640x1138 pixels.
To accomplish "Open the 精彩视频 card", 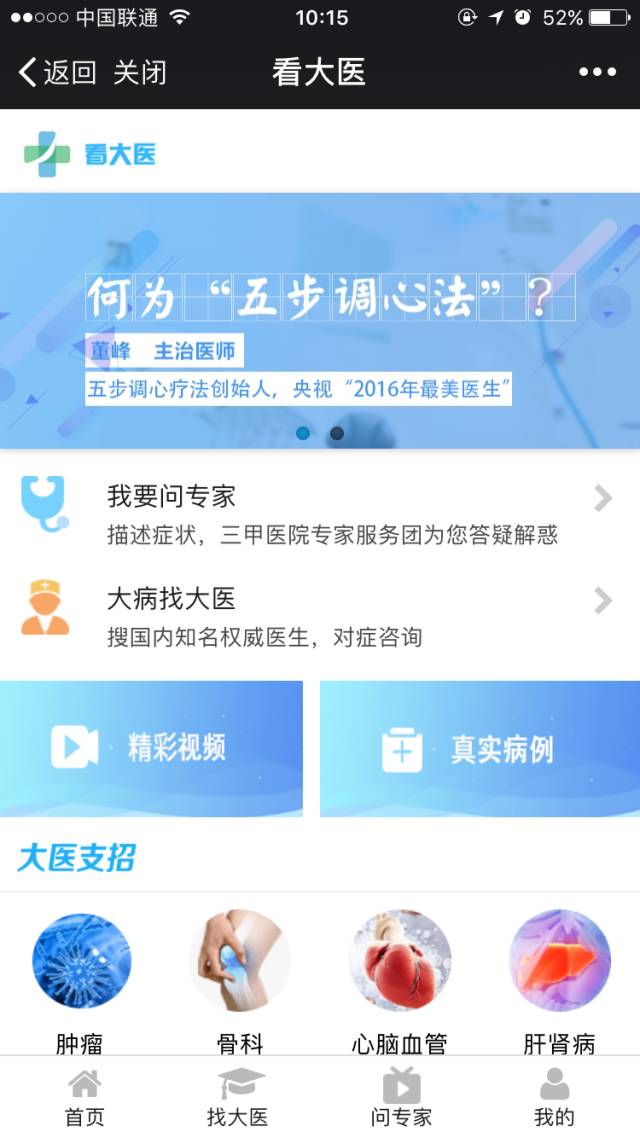I will [151, 748].
